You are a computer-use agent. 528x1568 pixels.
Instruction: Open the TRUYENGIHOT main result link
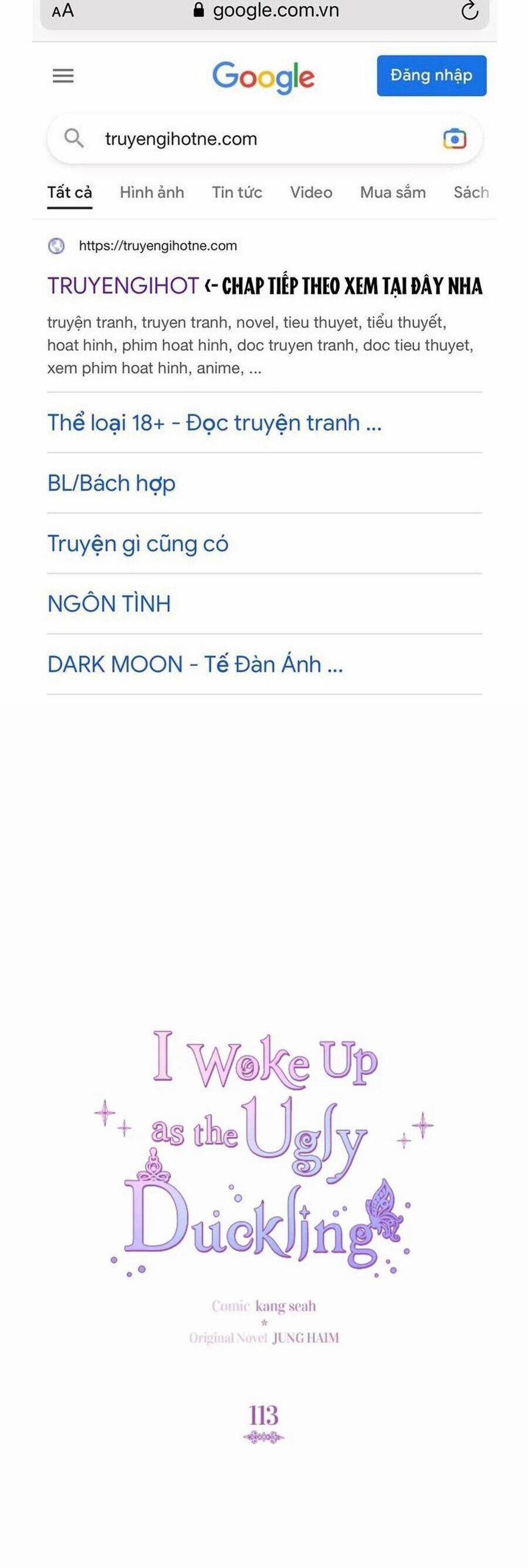[121, 285]
